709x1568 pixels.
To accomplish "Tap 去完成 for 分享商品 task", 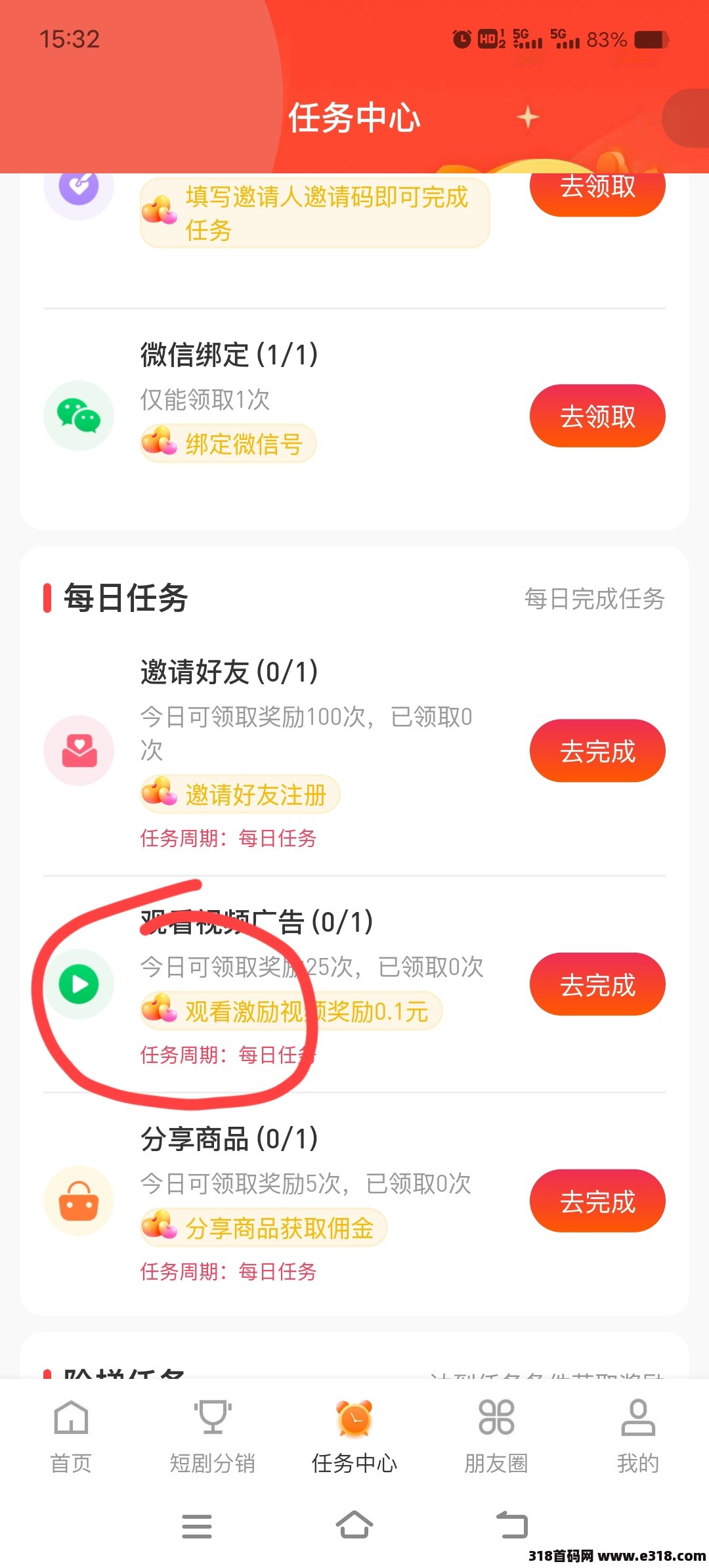I will (x=597, y=1202).
